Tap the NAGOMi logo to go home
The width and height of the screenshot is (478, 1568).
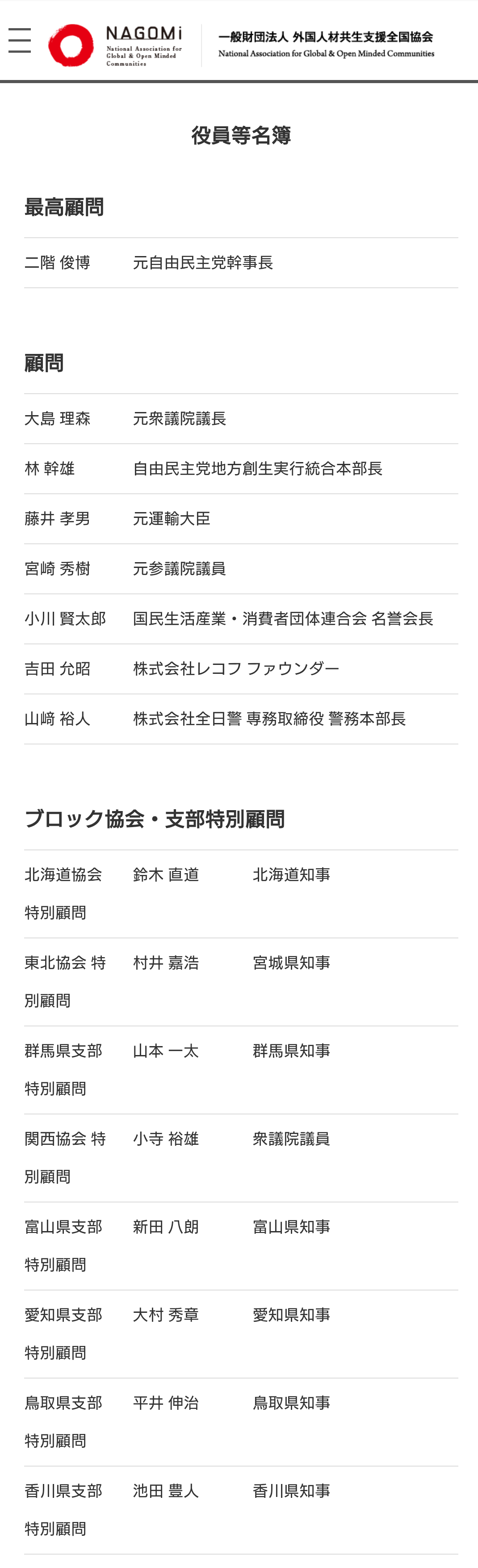(116, 45)
